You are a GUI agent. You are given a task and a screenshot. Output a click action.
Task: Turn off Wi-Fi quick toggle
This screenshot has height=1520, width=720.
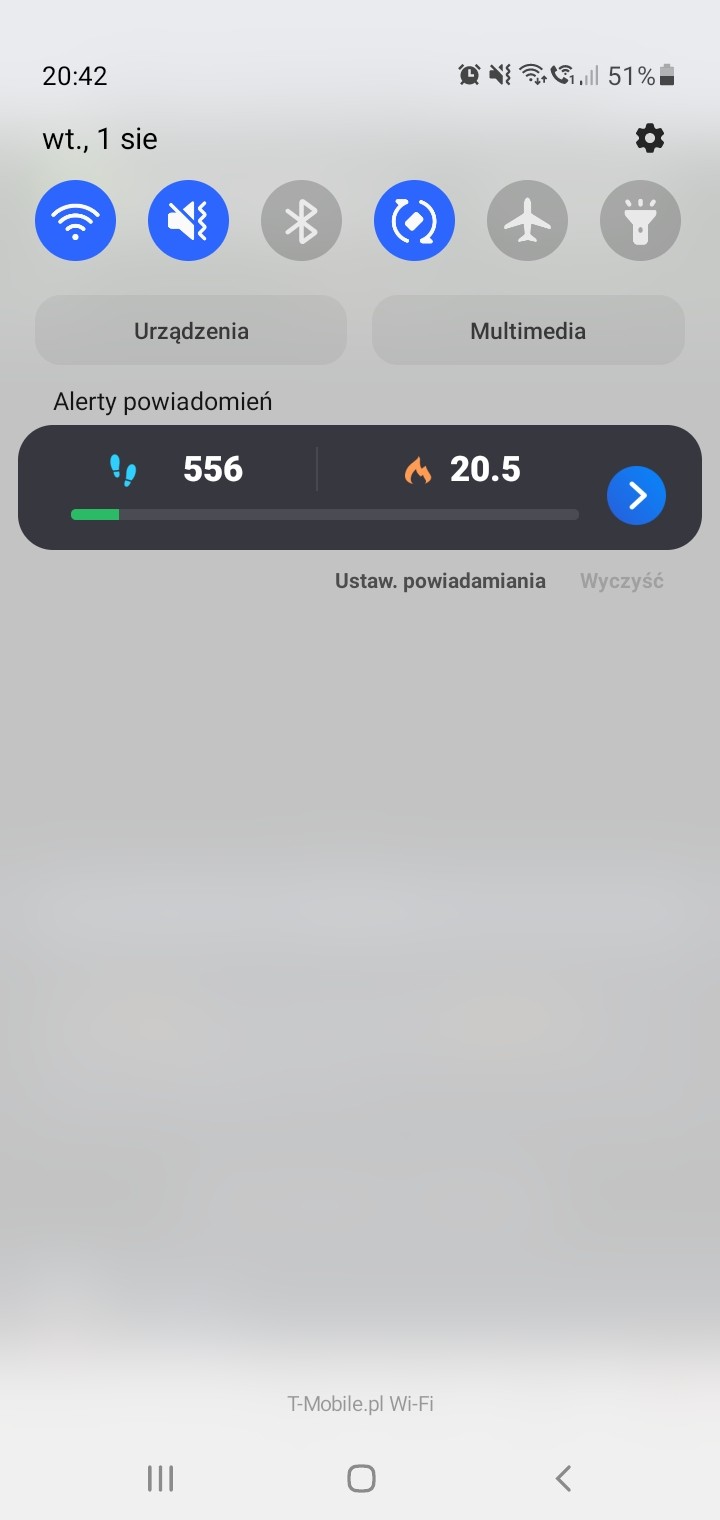75,220
